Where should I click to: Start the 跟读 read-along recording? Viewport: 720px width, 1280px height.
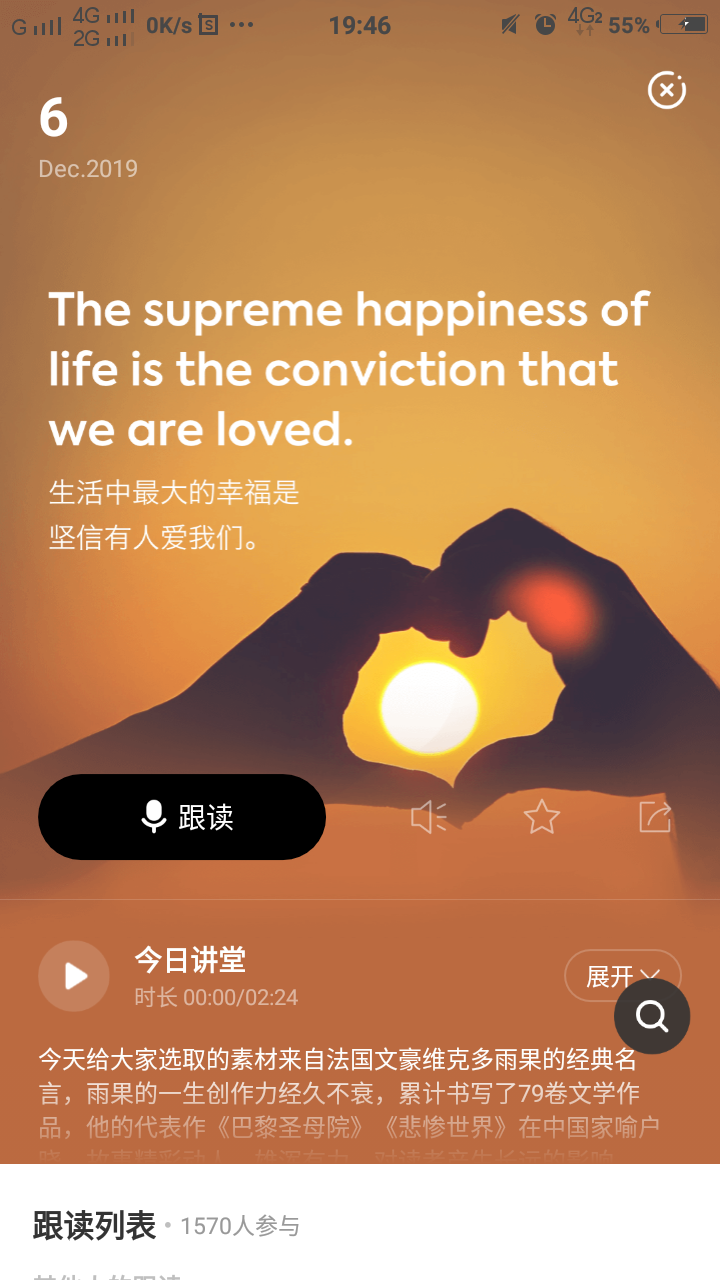click(x=182, y=817)
